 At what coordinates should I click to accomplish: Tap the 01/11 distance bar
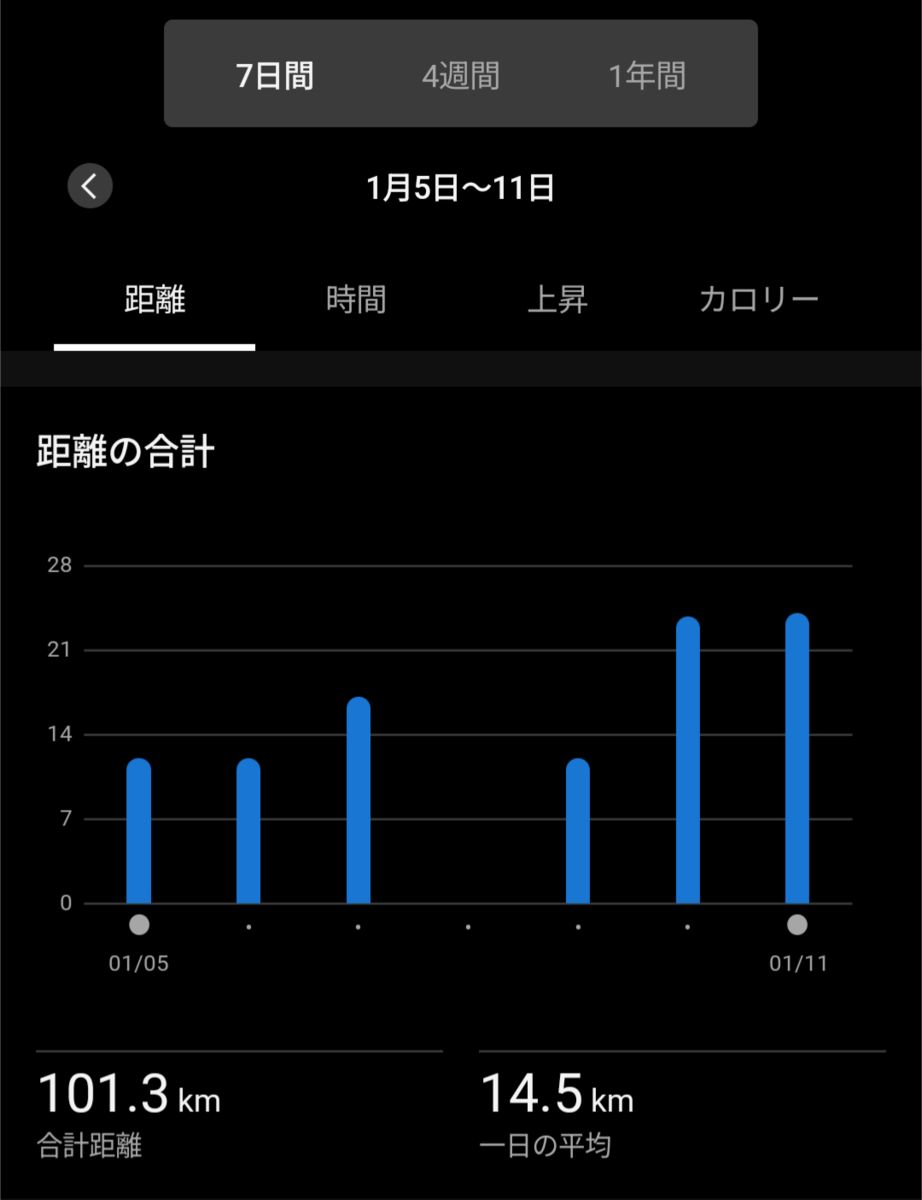point(797,759)
